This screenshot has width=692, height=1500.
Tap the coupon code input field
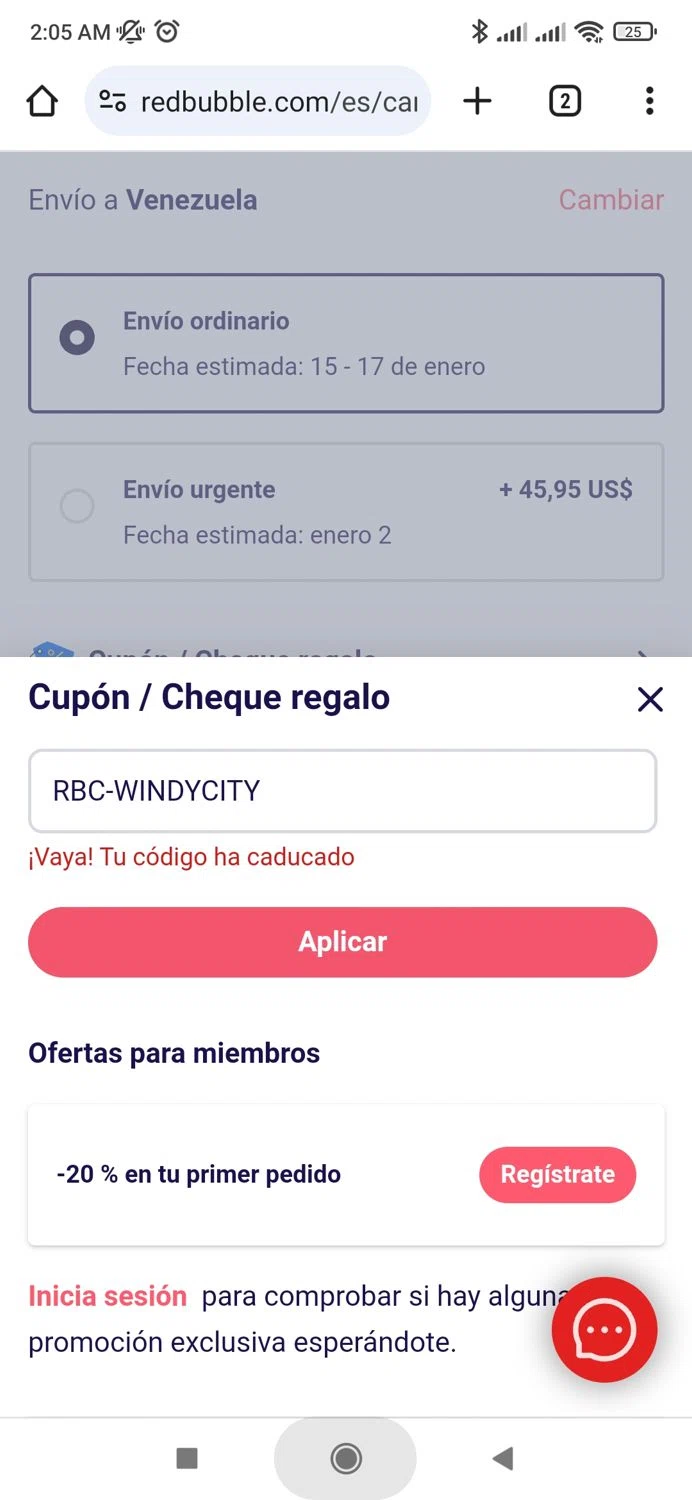342,791
